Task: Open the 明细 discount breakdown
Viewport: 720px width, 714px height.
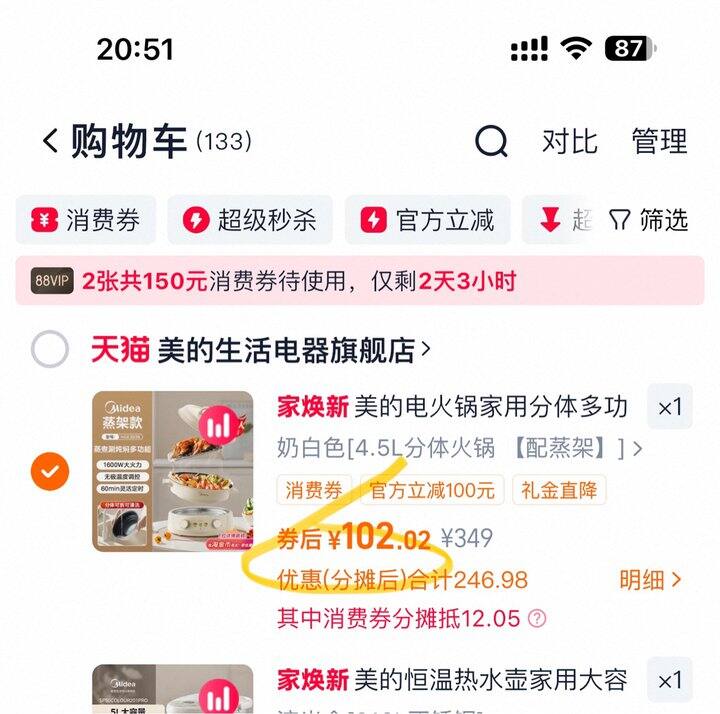Action: click(x=650, y=580)
